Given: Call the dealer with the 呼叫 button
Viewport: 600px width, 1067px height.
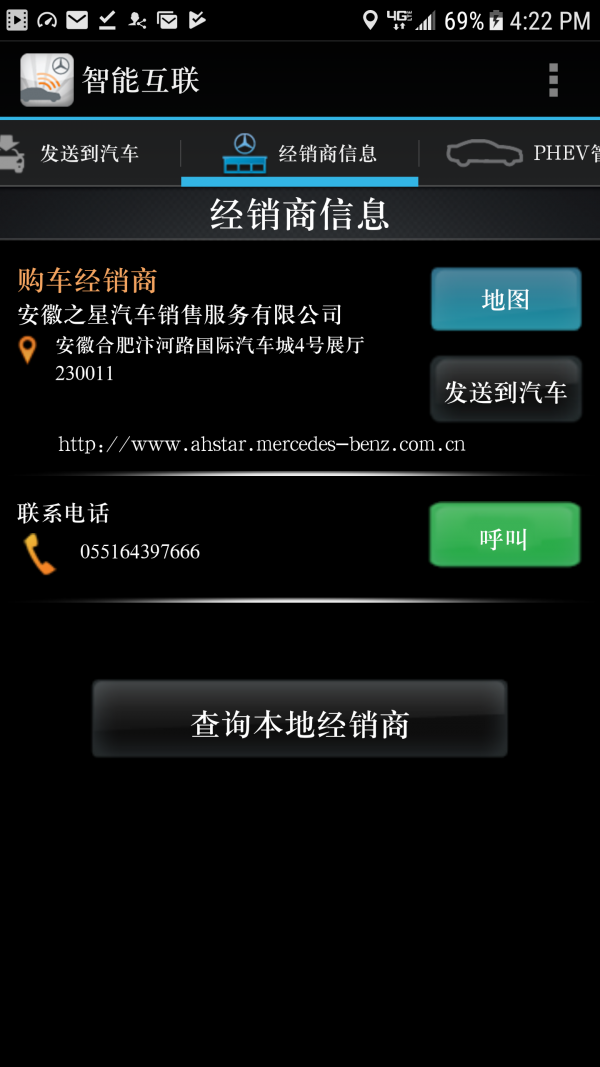Looking at the screenshot, I should click(x=505, y=536).
